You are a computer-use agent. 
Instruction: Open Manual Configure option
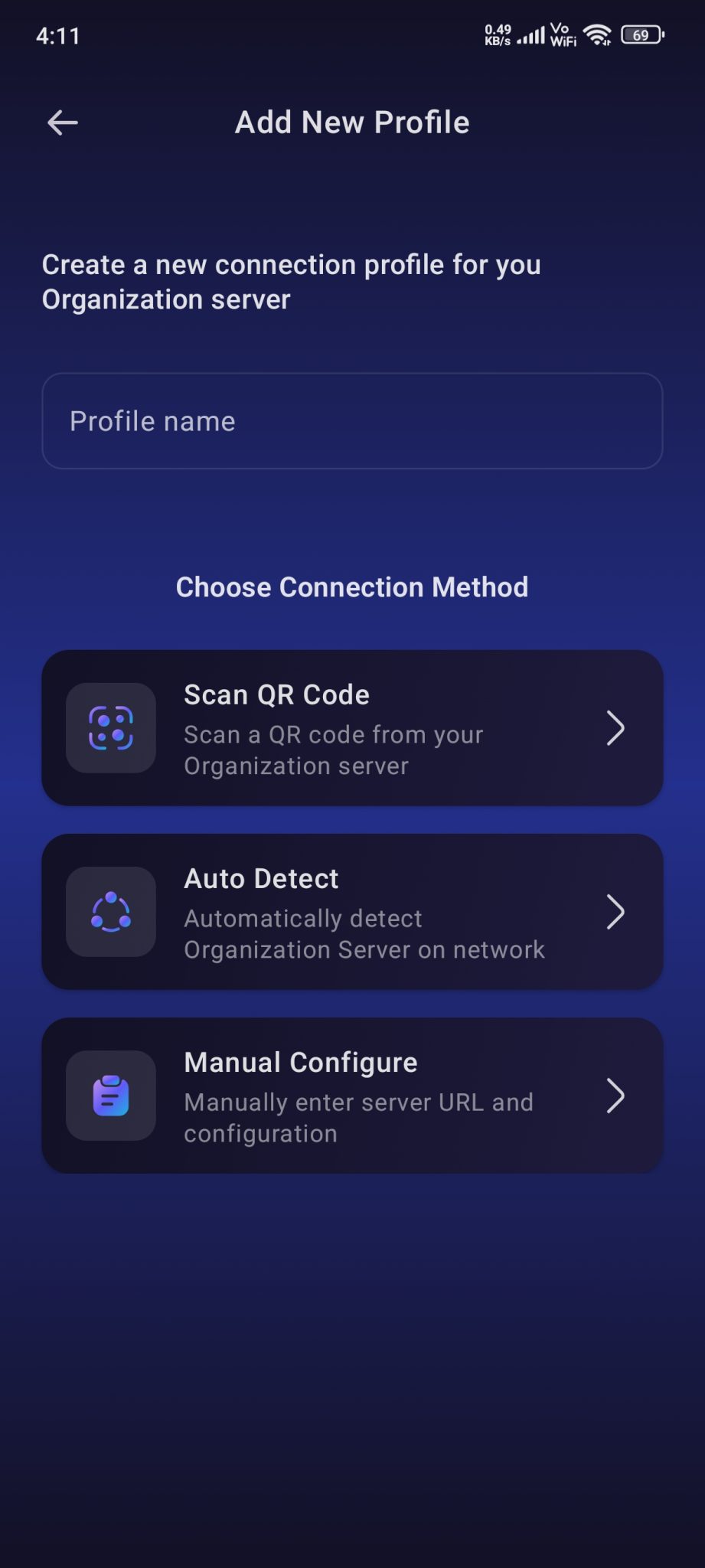(x=352, y=1096)
